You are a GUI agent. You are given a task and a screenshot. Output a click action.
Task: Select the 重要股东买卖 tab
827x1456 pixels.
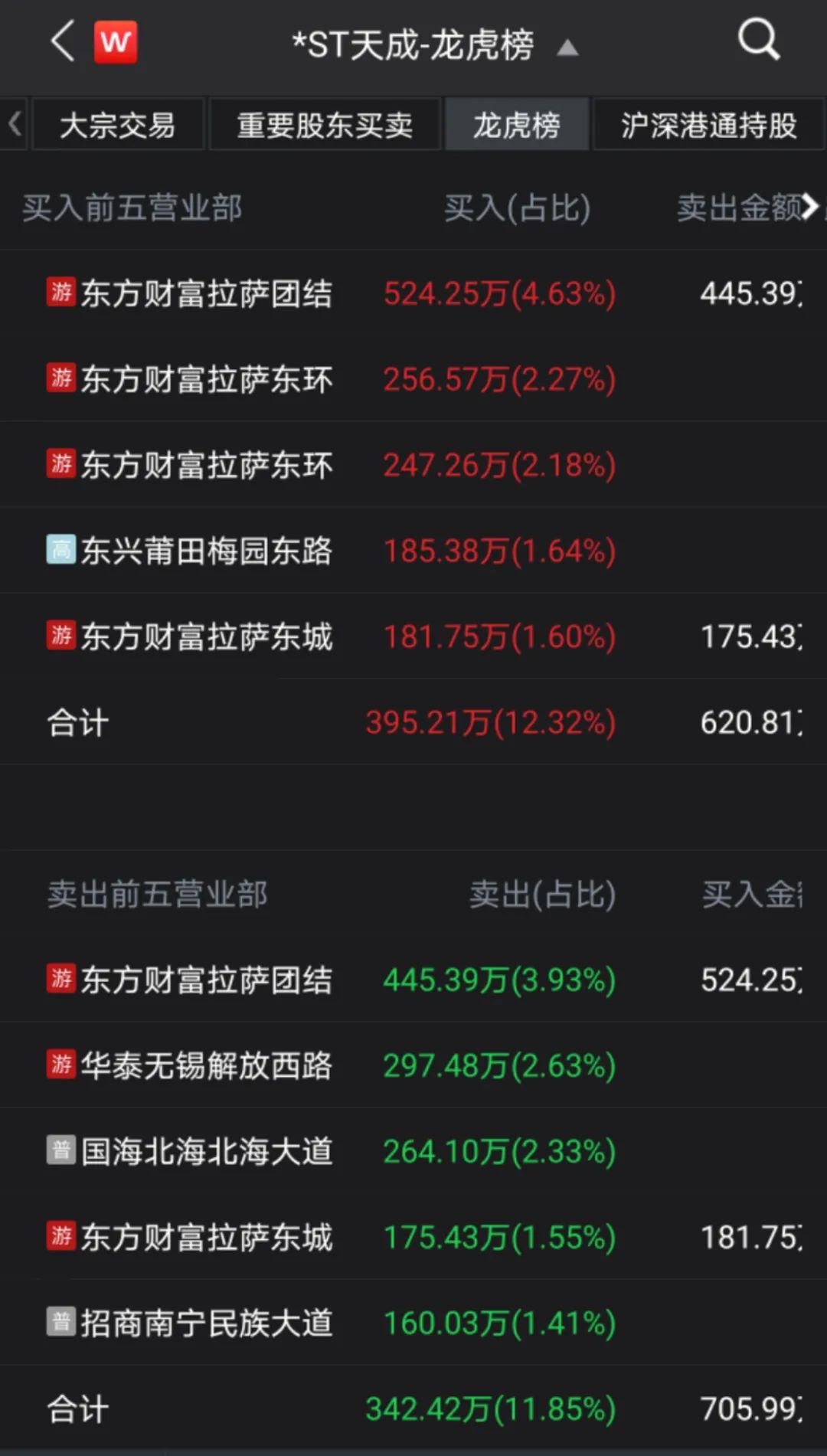click(x=325, y=123)
